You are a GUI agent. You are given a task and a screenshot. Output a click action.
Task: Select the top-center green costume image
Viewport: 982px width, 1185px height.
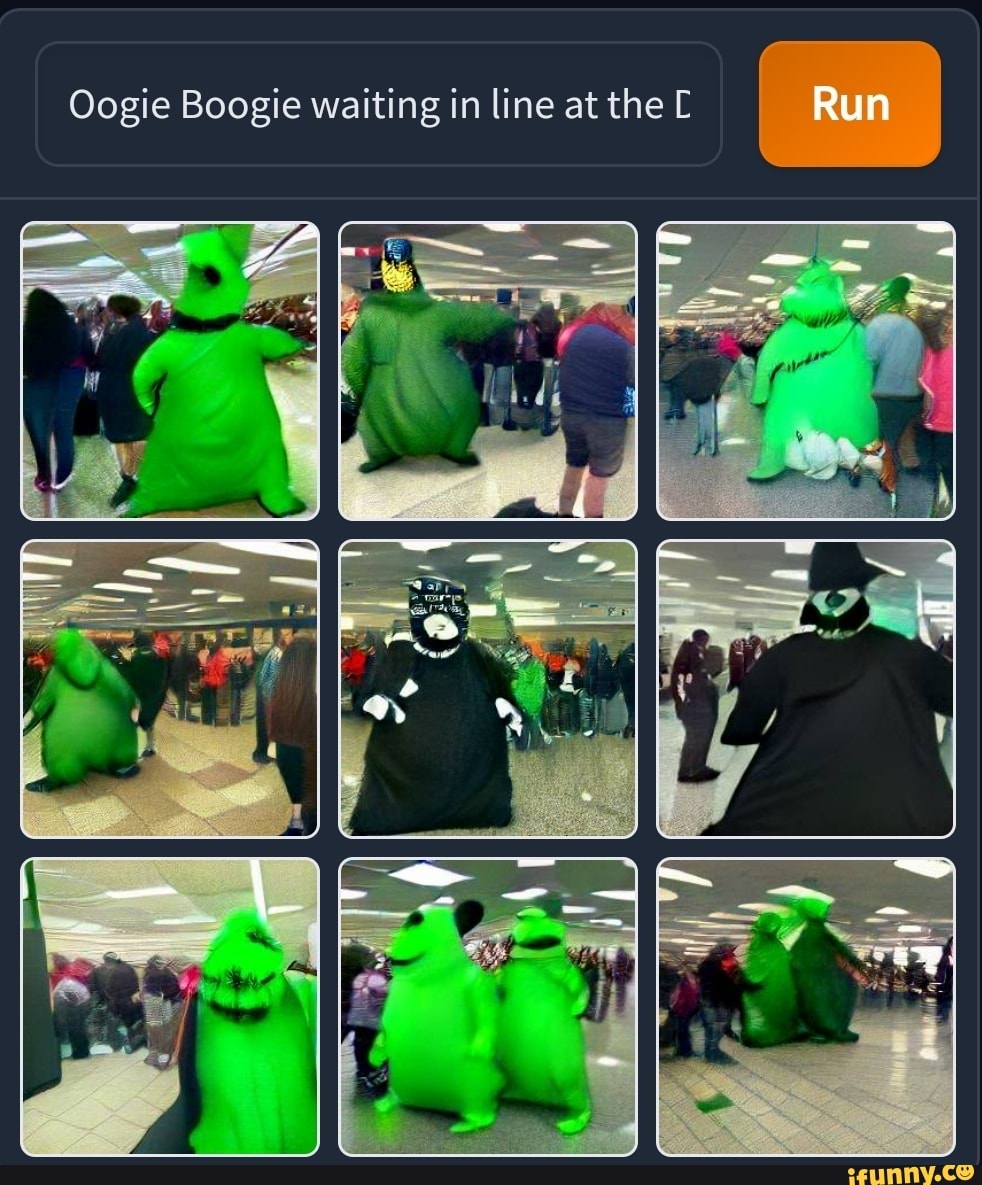pos(489,369)
